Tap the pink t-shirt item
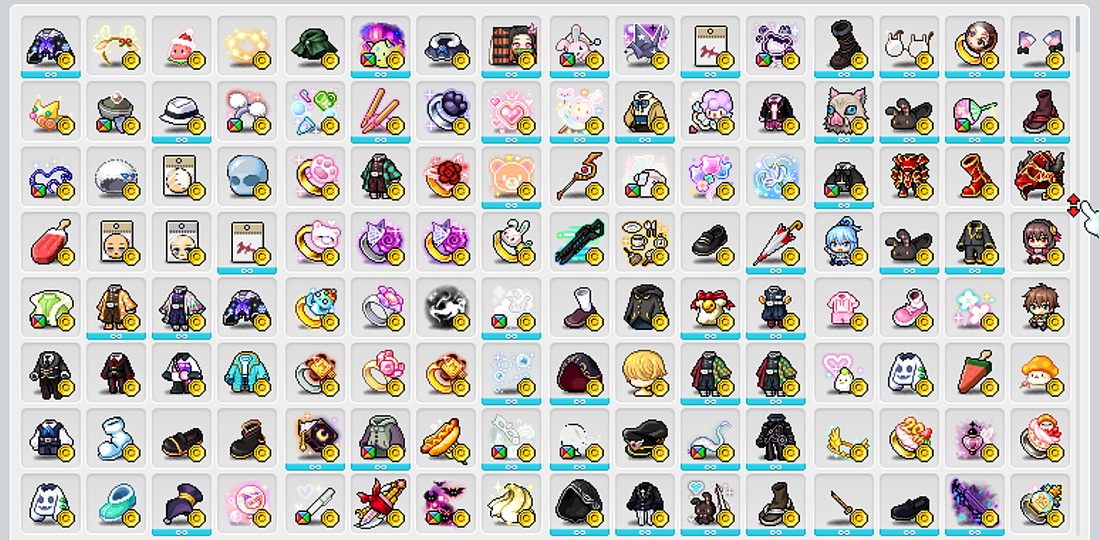Image resolution: width=1099 pixels, height=540 pixels. click(x=842, y=306)
